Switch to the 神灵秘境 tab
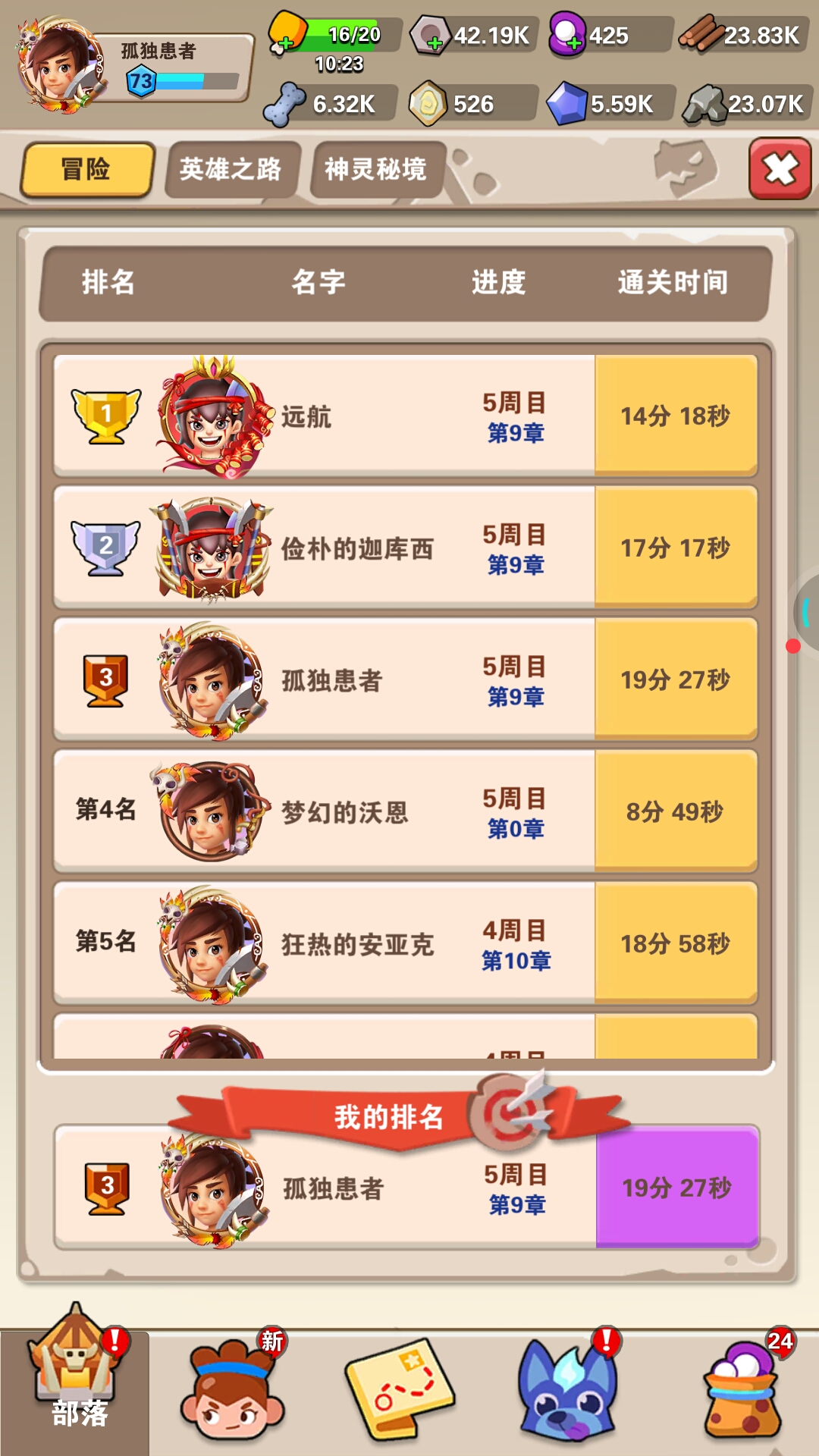This screenshot has width=819, height=1456. pyautogui.click(x=376, y=169)
